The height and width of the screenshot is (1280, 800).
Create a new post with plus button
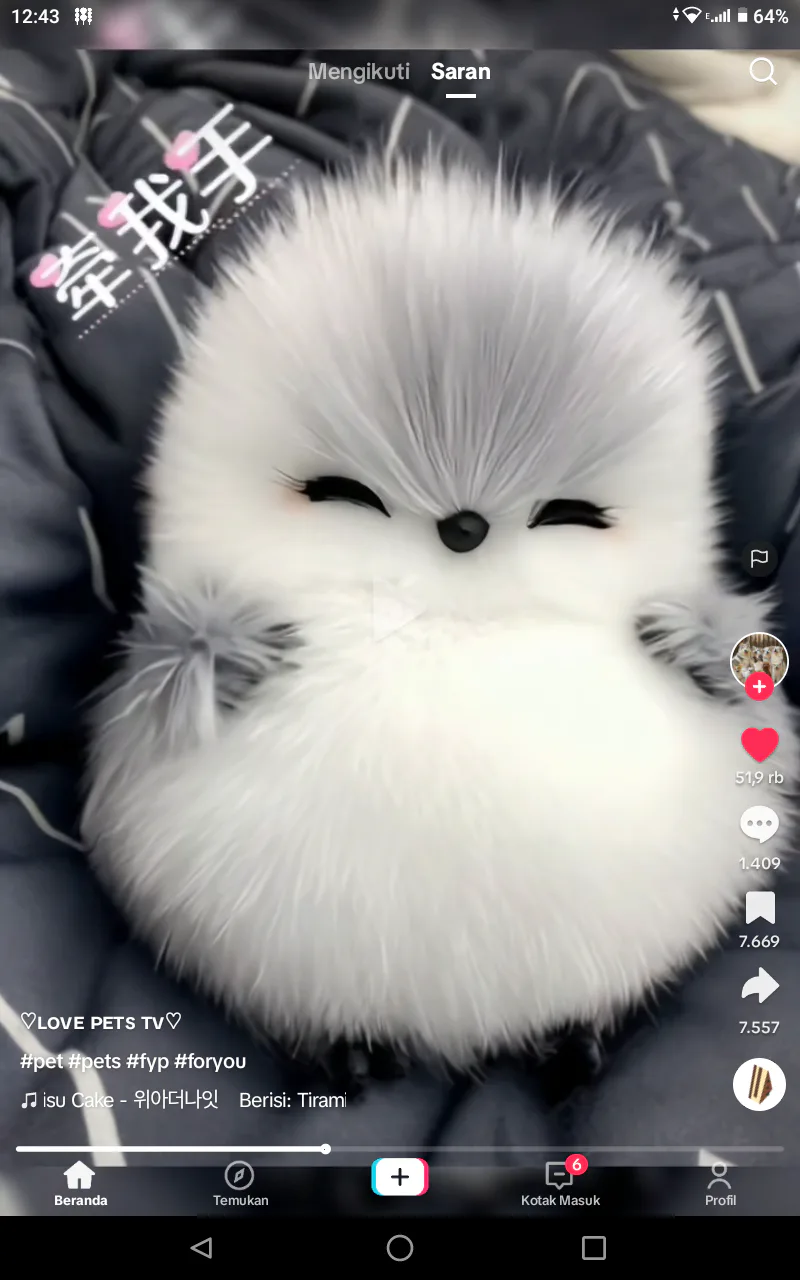[400, 1177]
